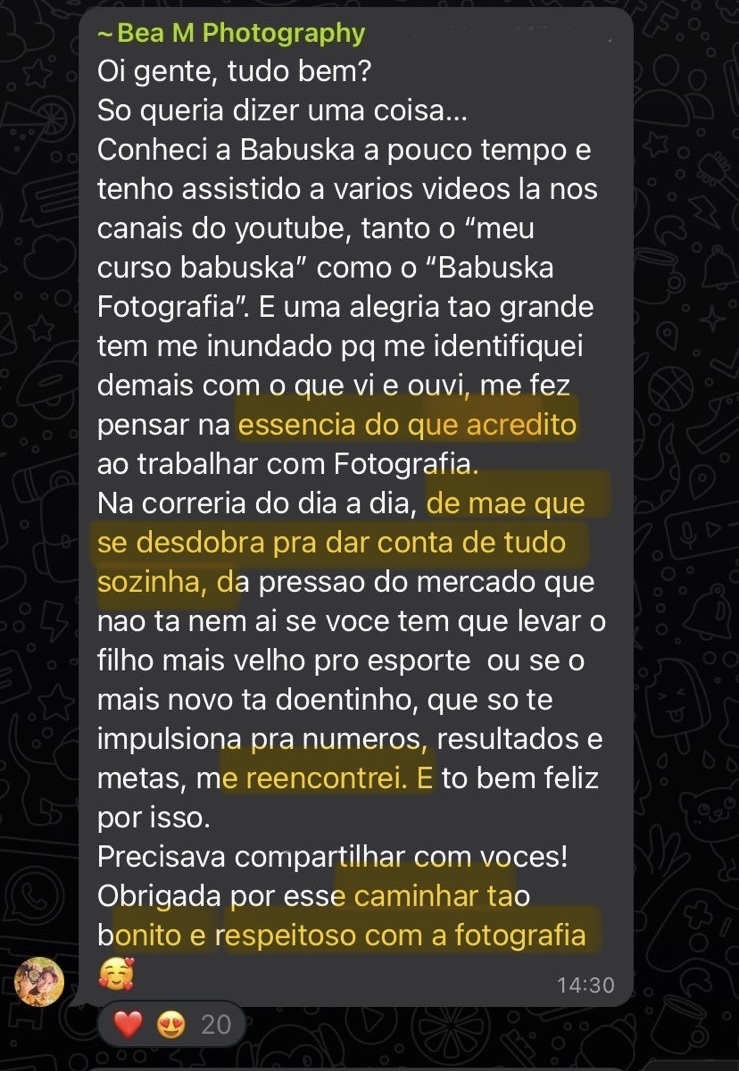739x1071 pixels.
Task: Tap the sender's profile picture
Action: point(39,982)
